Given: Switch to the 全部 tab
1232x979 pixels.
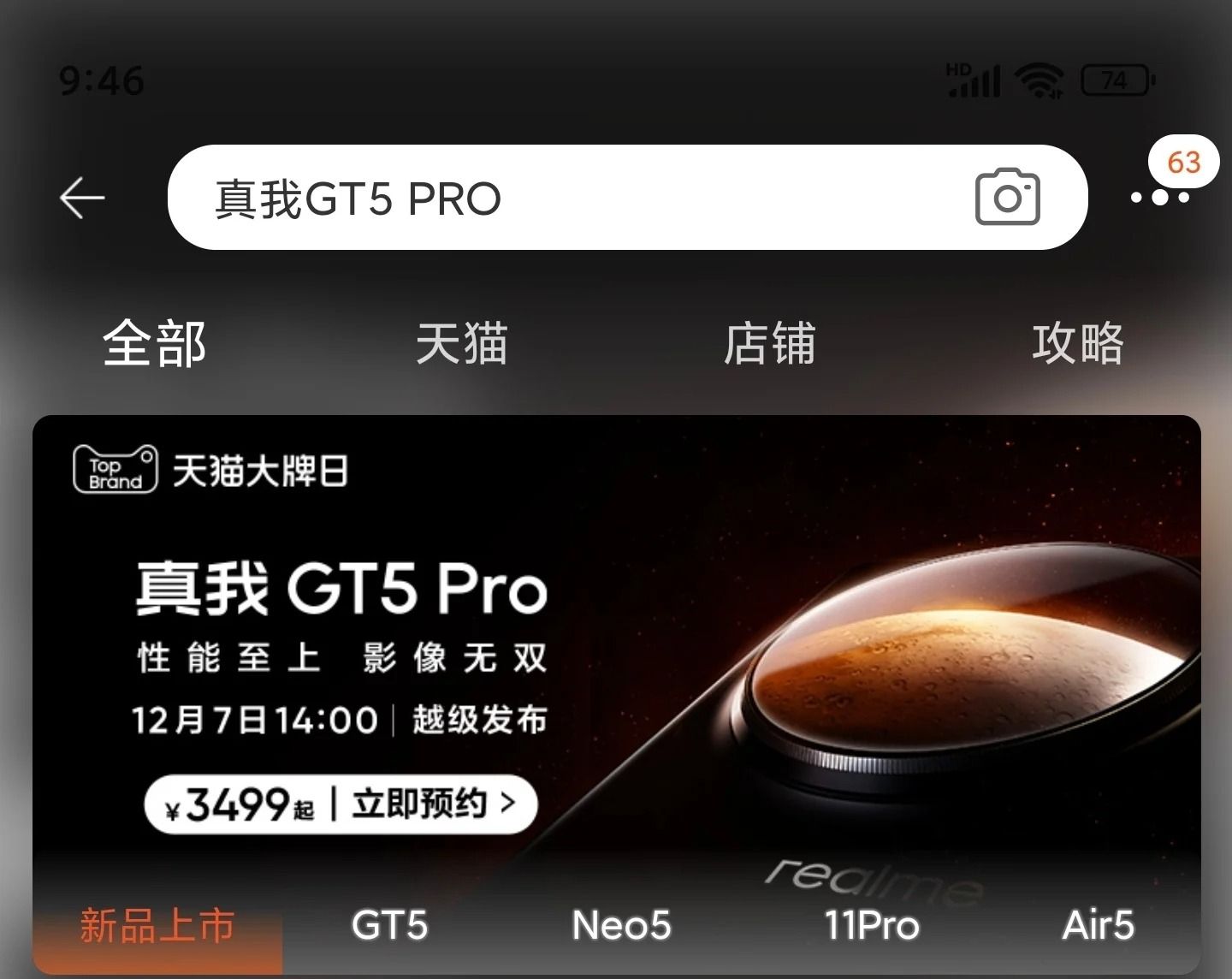Looking at the screenshot, I should click(154, 344).
